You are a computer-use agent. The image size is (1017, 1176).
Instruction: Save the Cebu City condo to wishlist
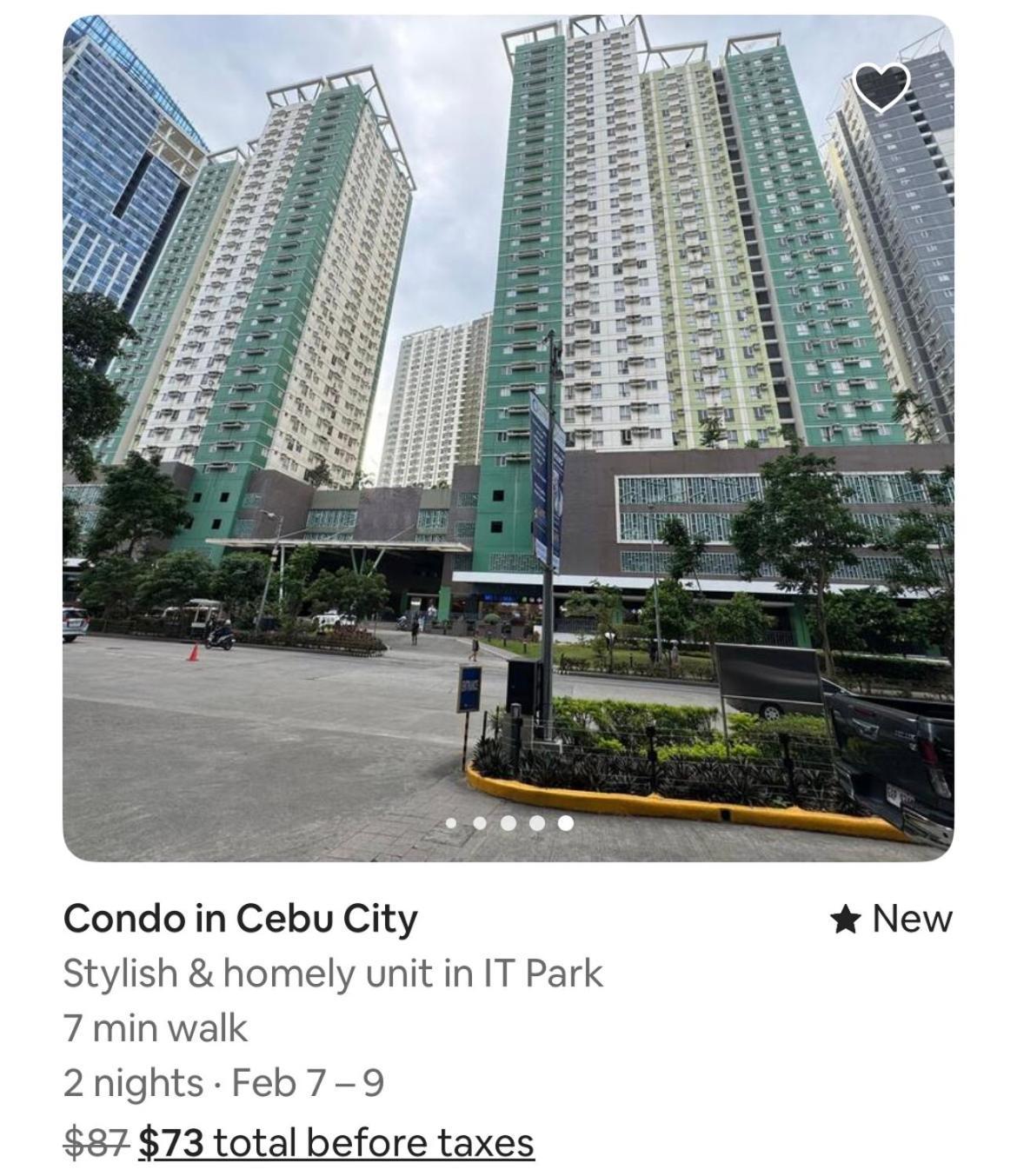(881, 86)
